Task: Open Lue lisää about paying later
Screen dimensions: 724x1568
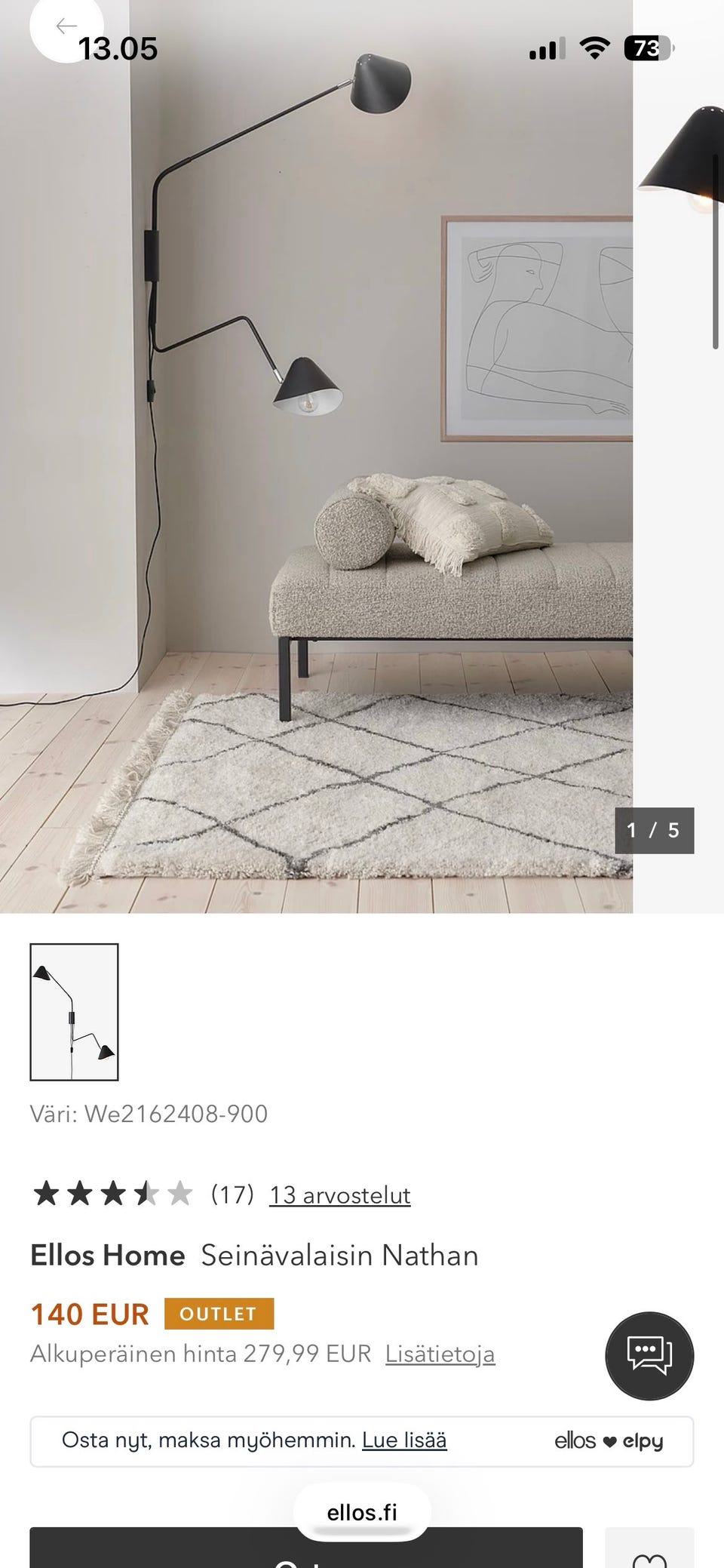Action: 403,1440
